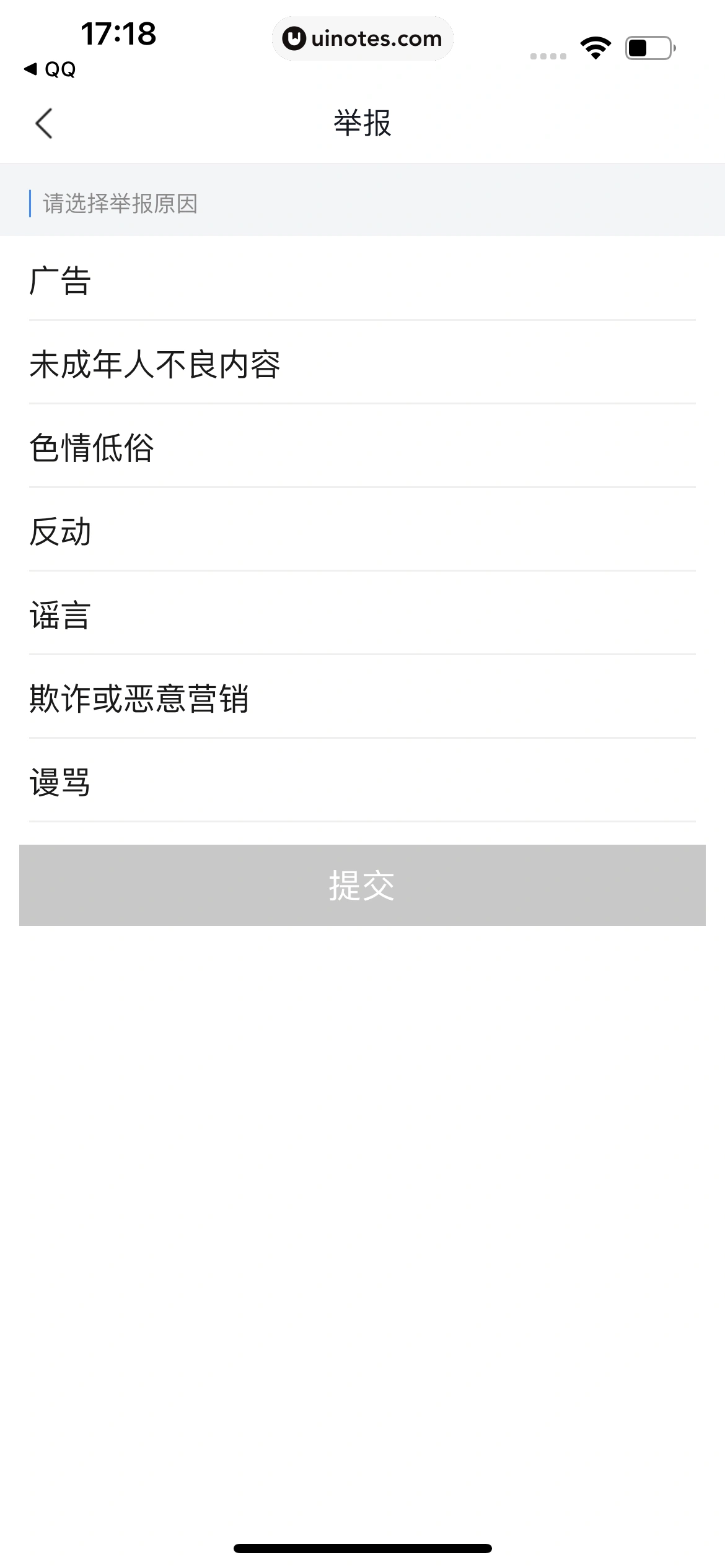The width and height of the screenshot is (725, 1568).
Task: Tap the back chevron to leave the report page
Action: (x=43, y=123)
